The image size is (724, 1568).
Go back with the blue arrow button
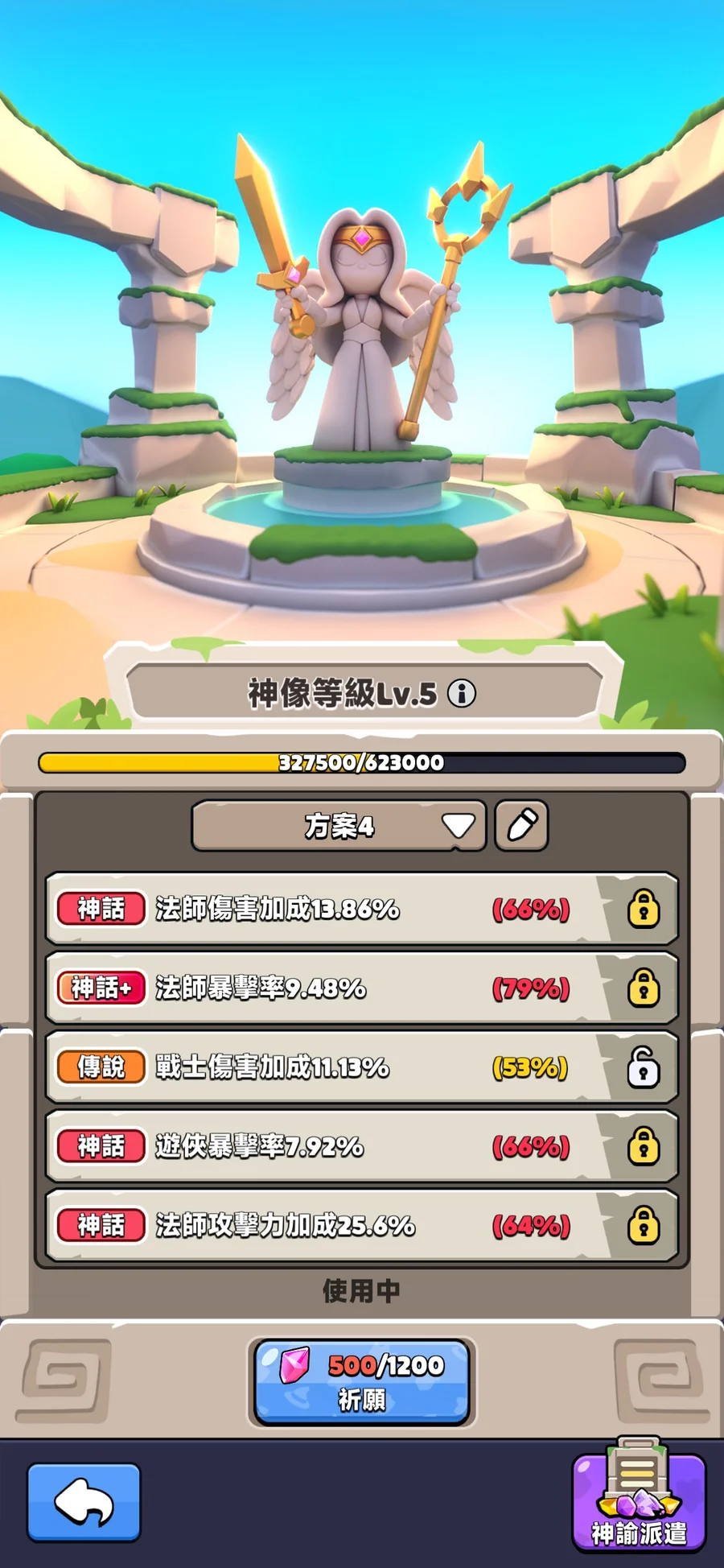tap(84, 1502)
